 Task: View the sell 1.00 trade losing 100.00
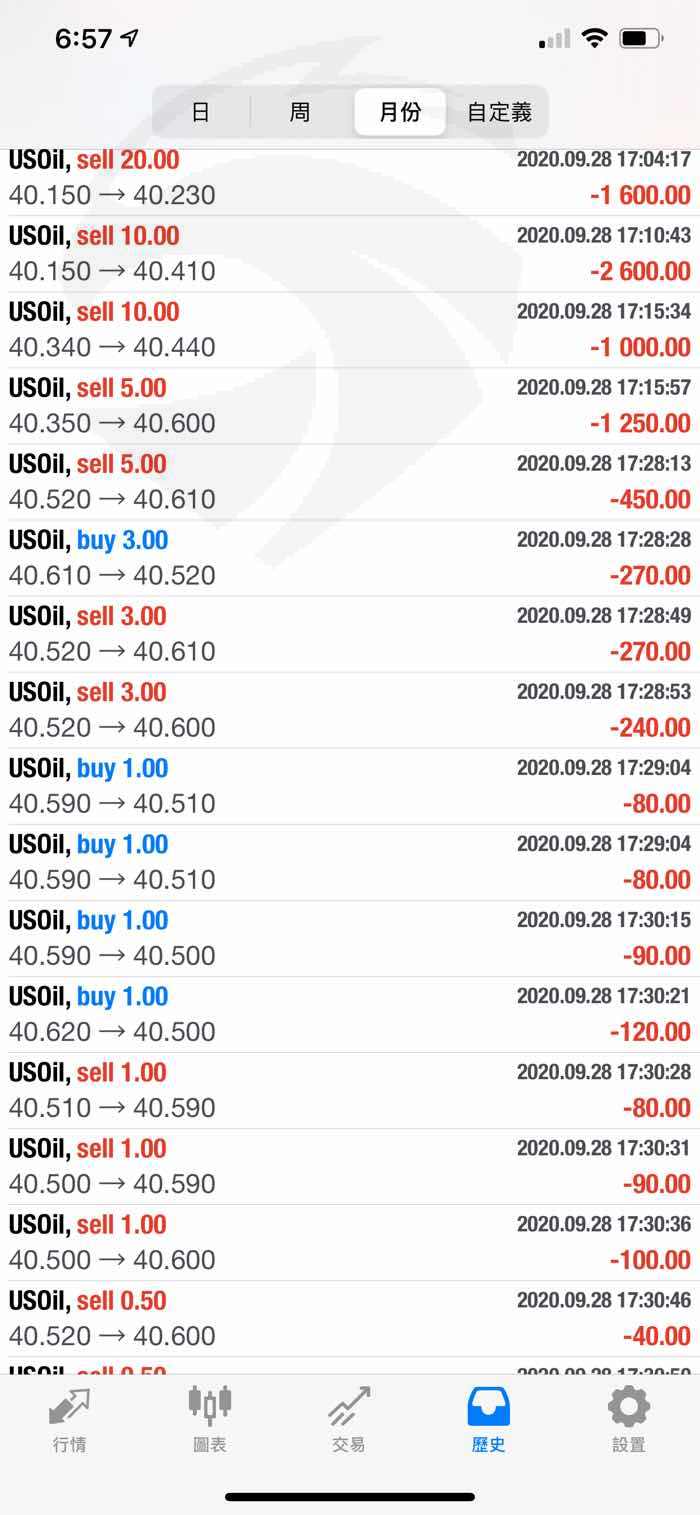click(350, 1242)
